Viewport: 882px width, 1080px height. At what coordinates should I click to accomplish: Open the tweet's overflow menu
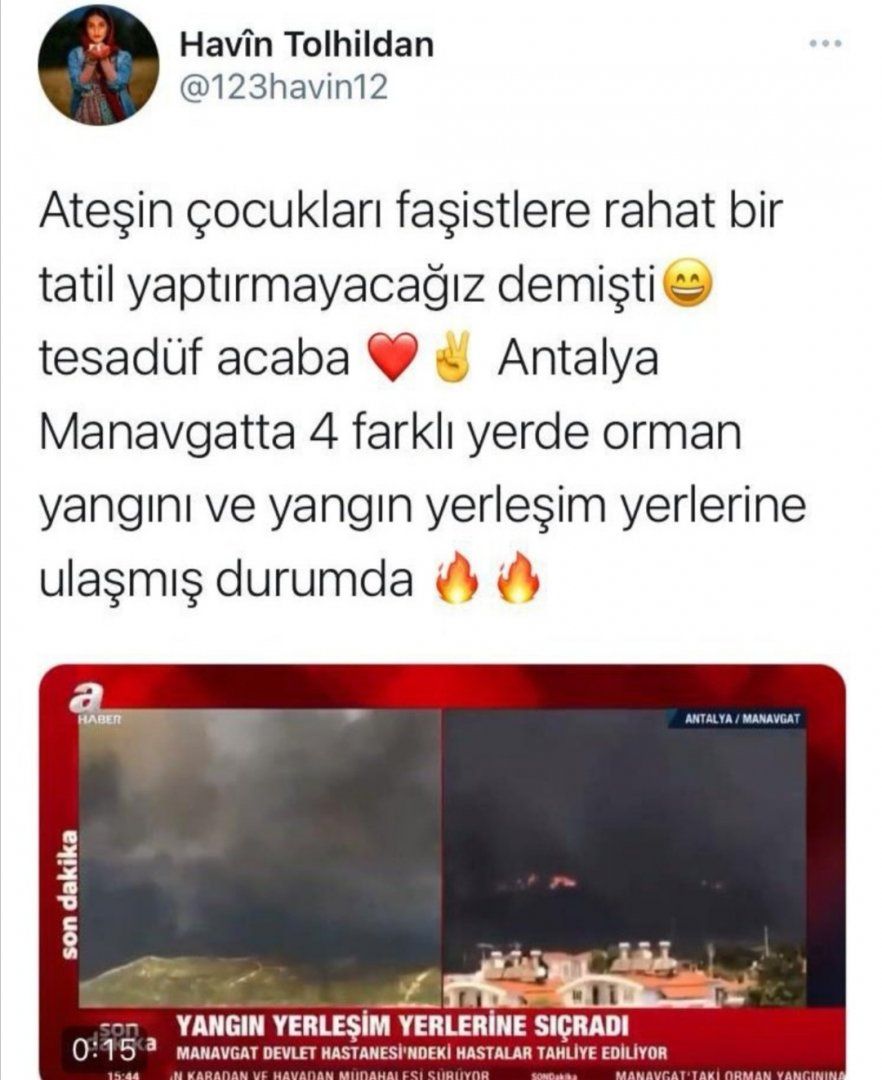(826, 45)
